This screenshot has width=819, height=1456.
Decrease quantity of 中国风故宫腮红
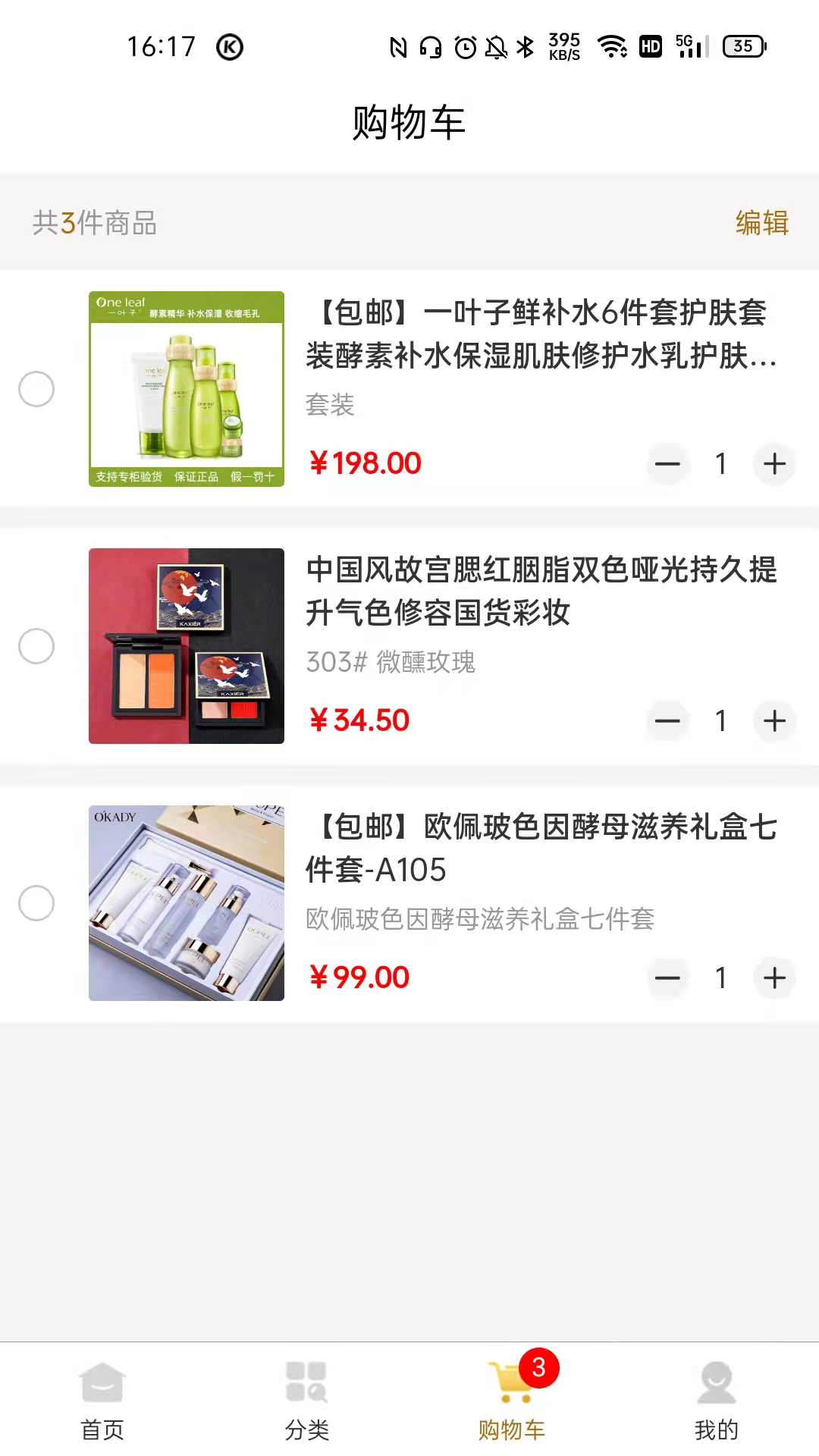pyautogui.click(x=667, y=720)
